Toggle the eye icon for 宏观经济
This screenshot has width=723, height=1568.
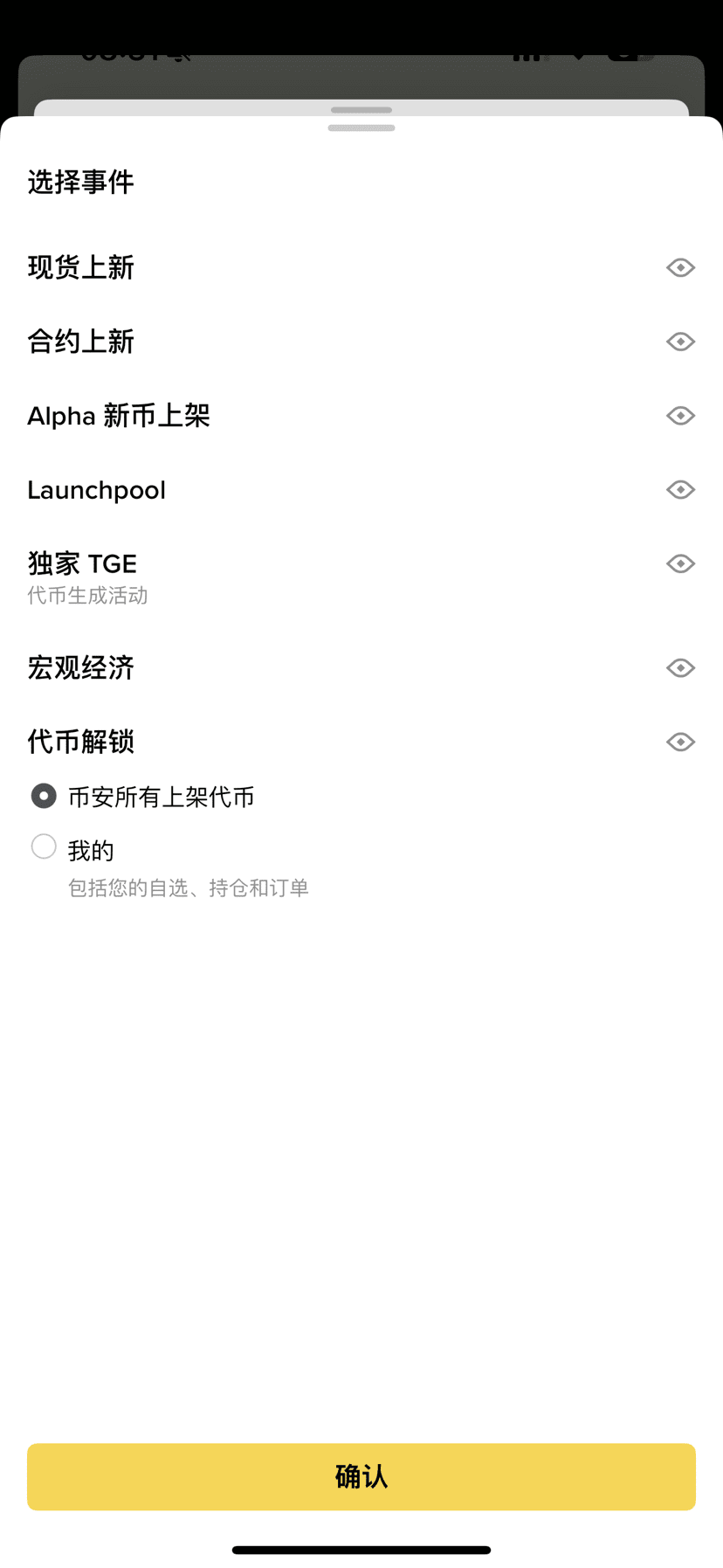click(680, 668)
